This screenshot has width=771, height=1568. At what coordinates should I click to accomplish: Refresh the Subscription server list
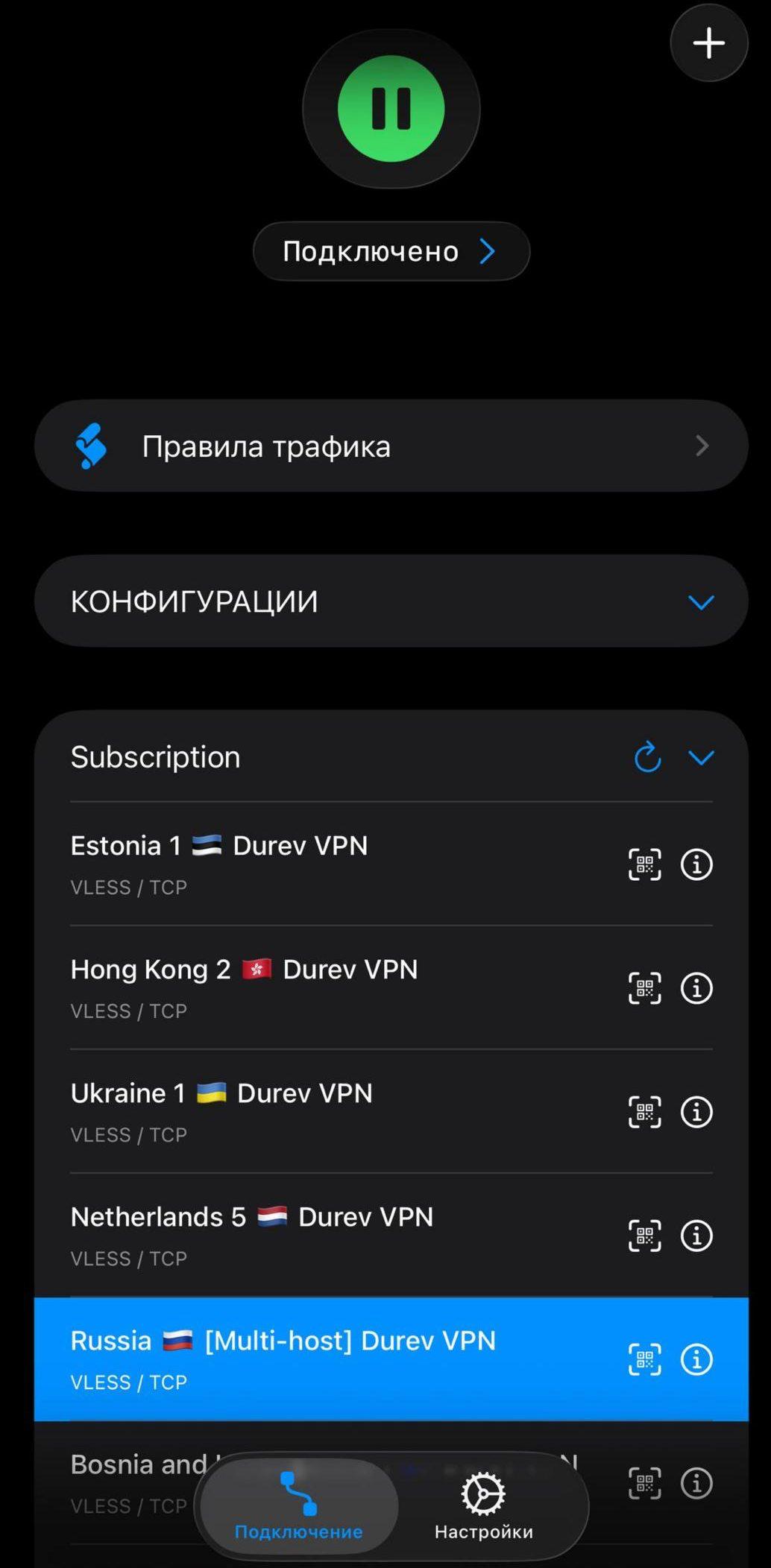(647, 757)
